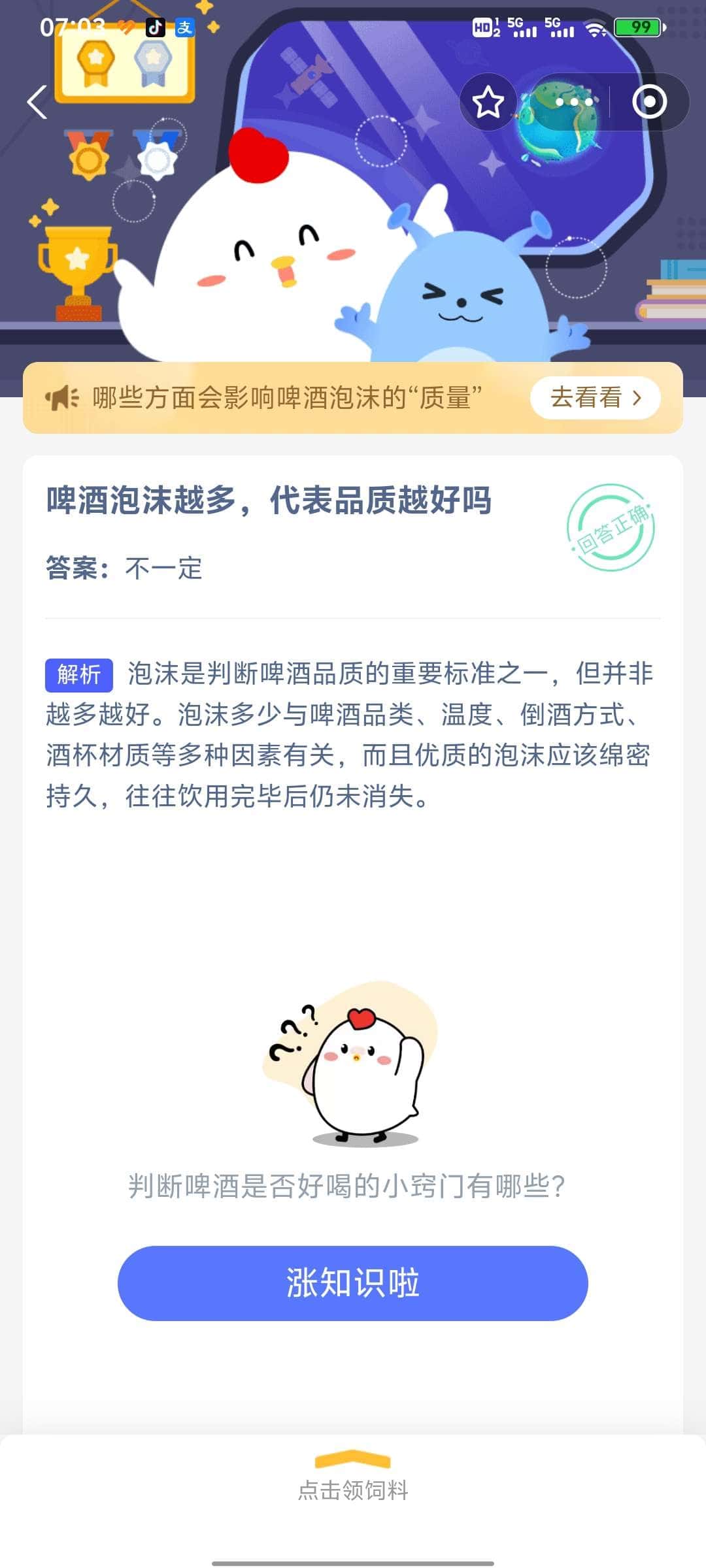Favorite this mini program with the star

[488, 103]
